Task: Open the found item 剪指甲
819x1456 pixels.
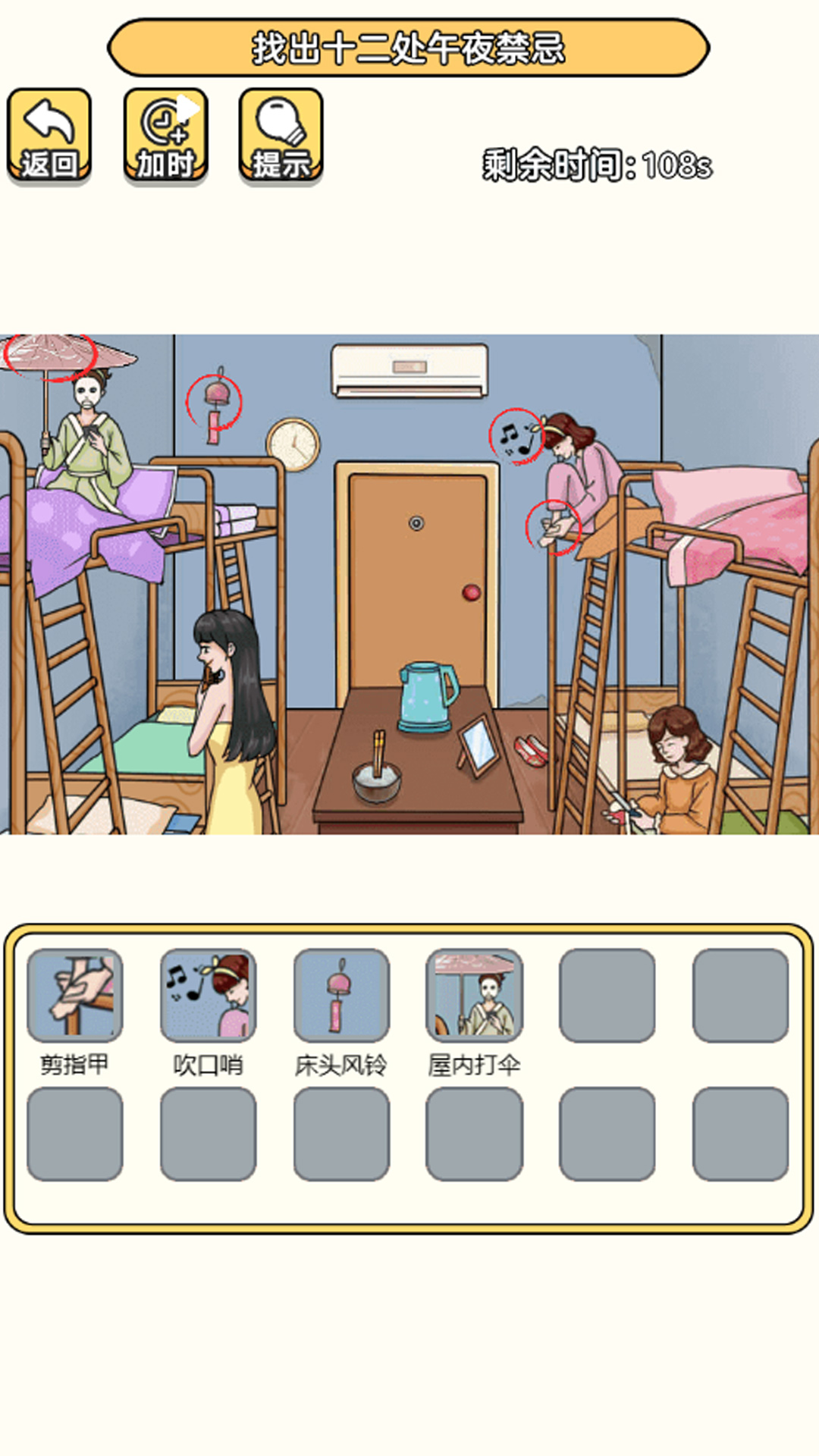Action: point(74,996)
